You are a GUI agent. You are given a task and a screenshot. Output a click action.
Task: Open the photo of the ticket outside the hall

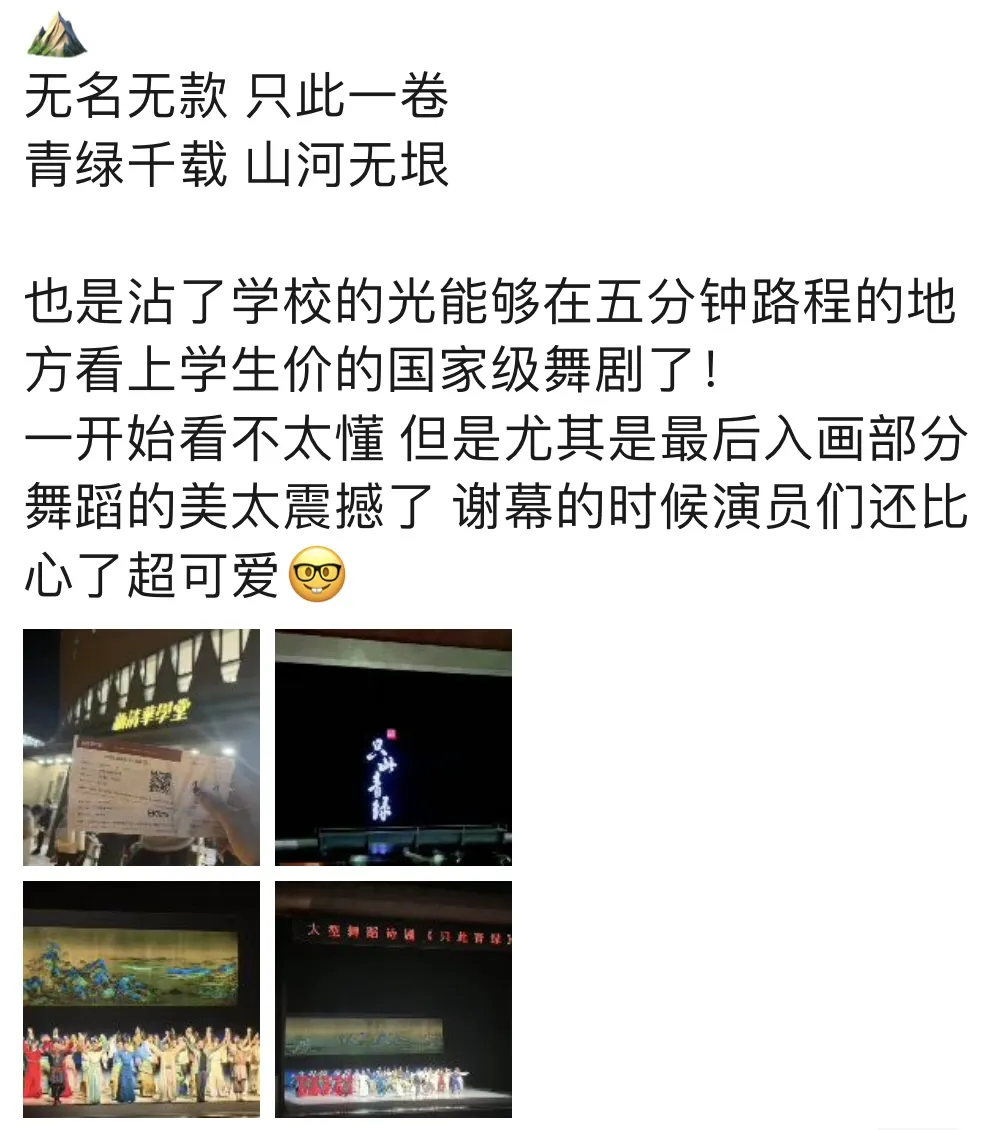point(141,746)
